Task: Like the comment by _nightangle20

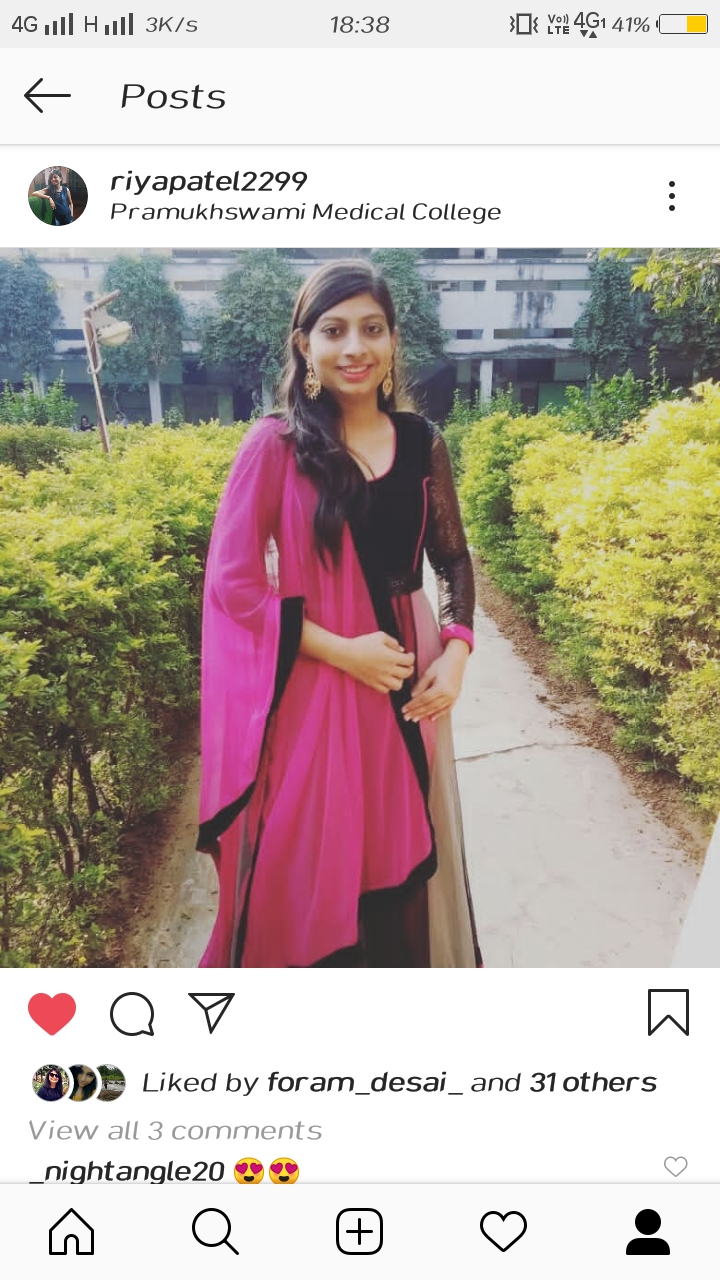Action: coord(676,1166)
